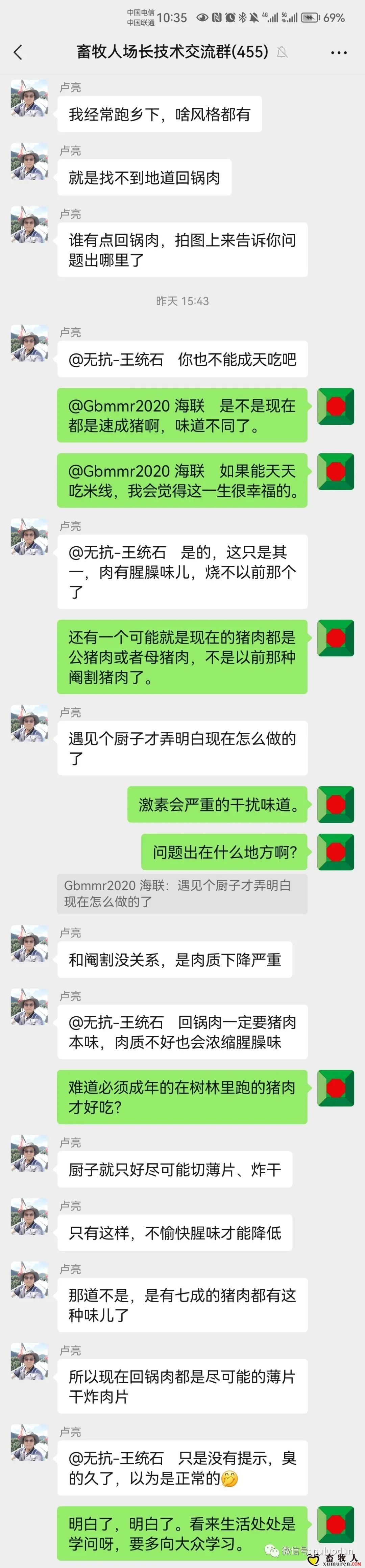The height and width of the screenshot is (1568, 365).
Task: Tap sender avatar beside '问题出在什么地方啊?'
Action: click(336, 852)
